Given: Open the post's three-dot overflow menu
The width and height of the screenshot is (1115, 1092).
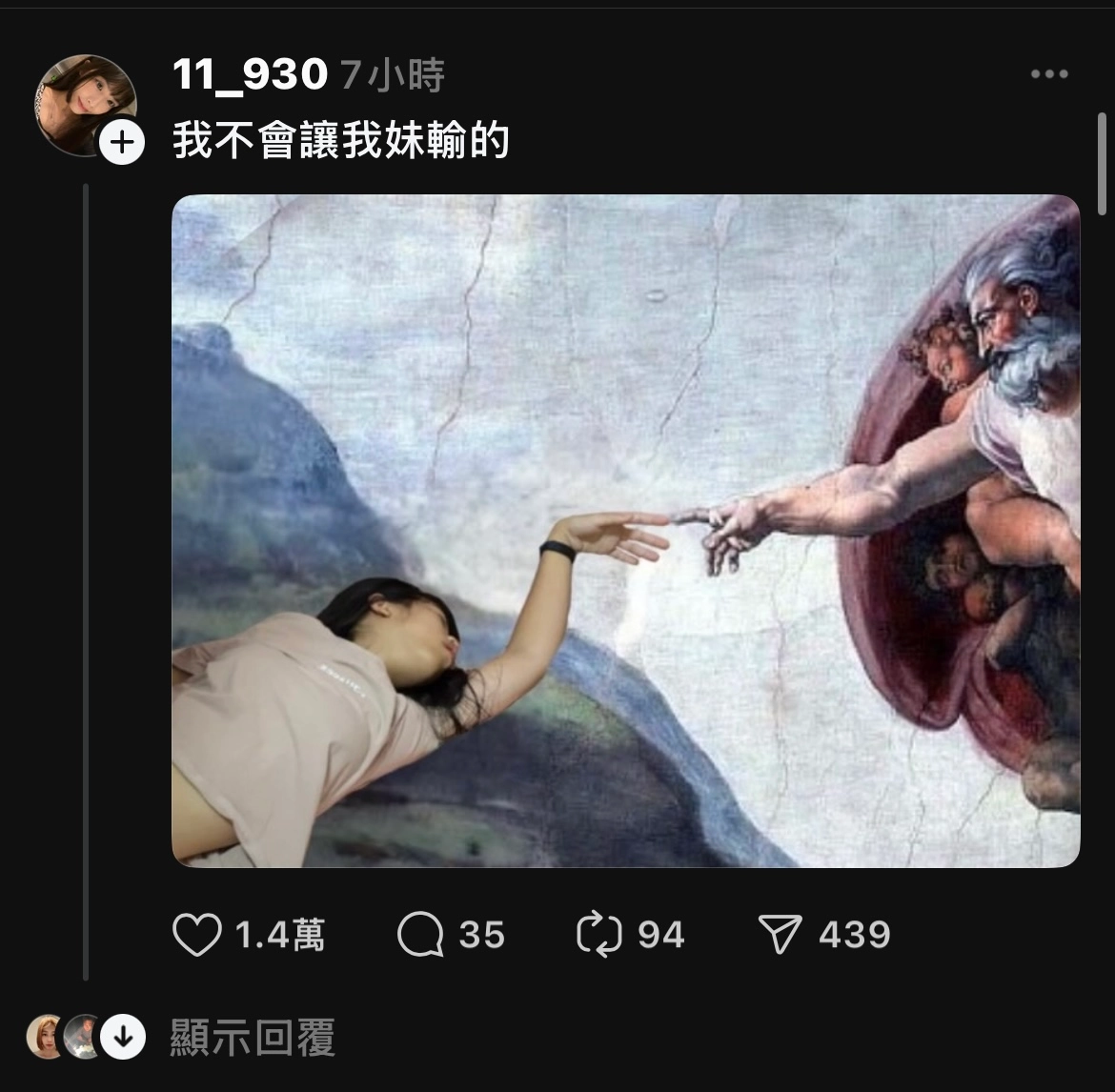Looking at the screenshot, I should 1048,74.
